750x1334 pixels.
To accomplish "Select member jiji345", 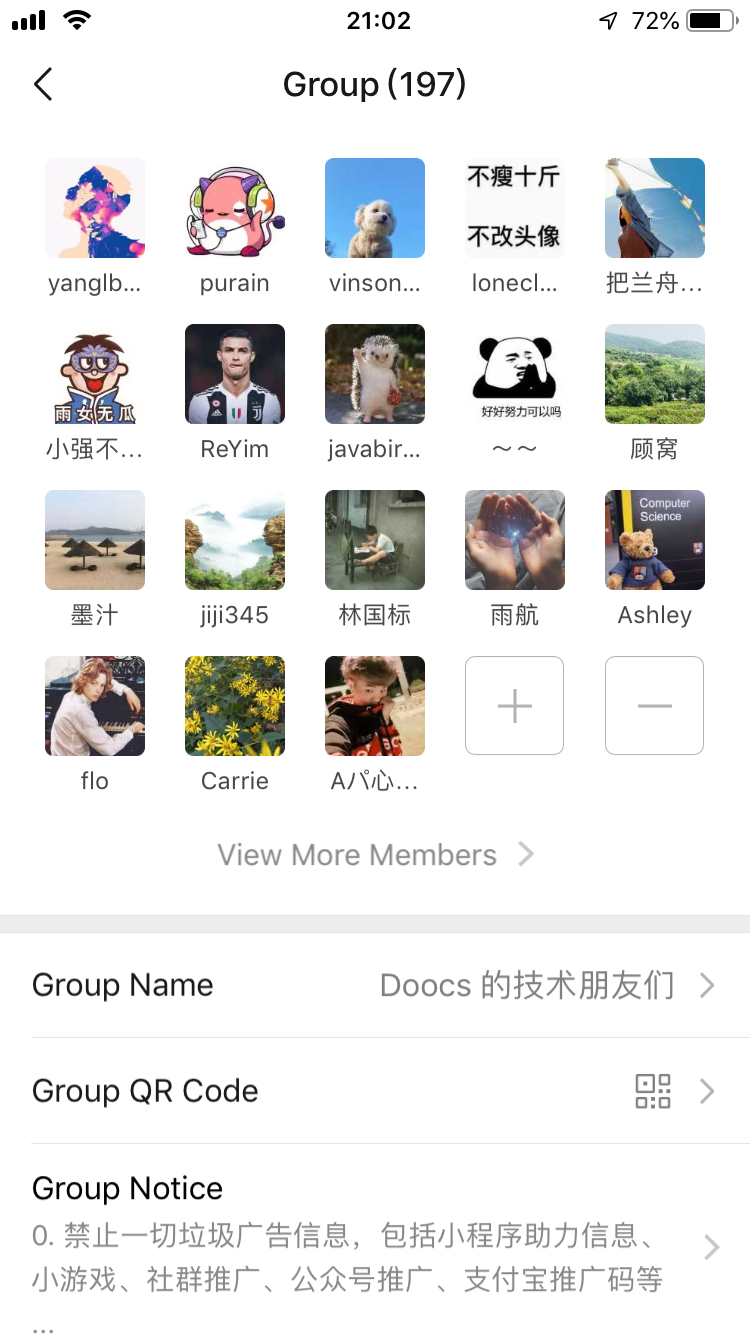I will [235, 540].
